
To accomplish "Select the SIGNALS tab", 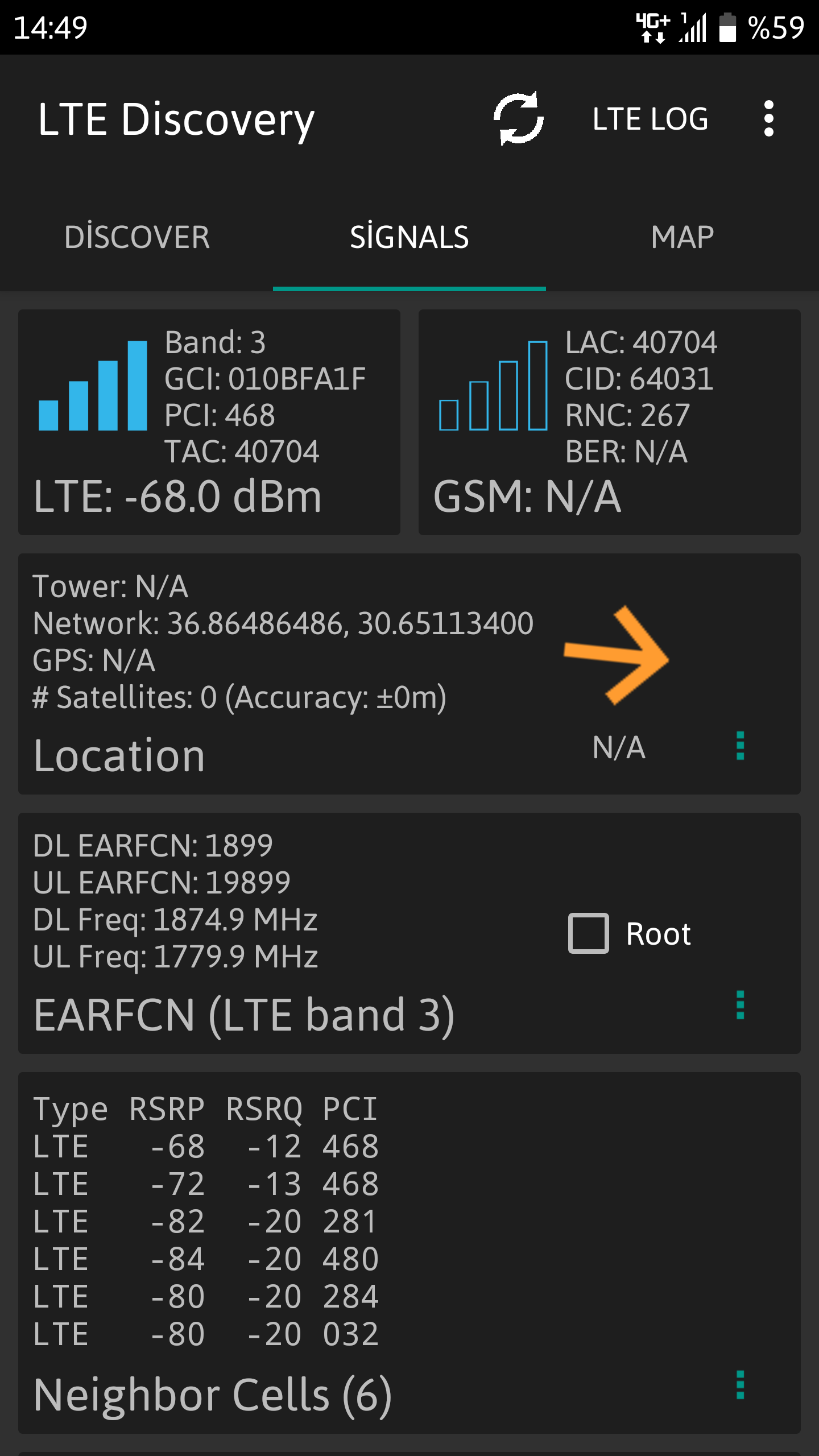I will [x=409, y=237].
